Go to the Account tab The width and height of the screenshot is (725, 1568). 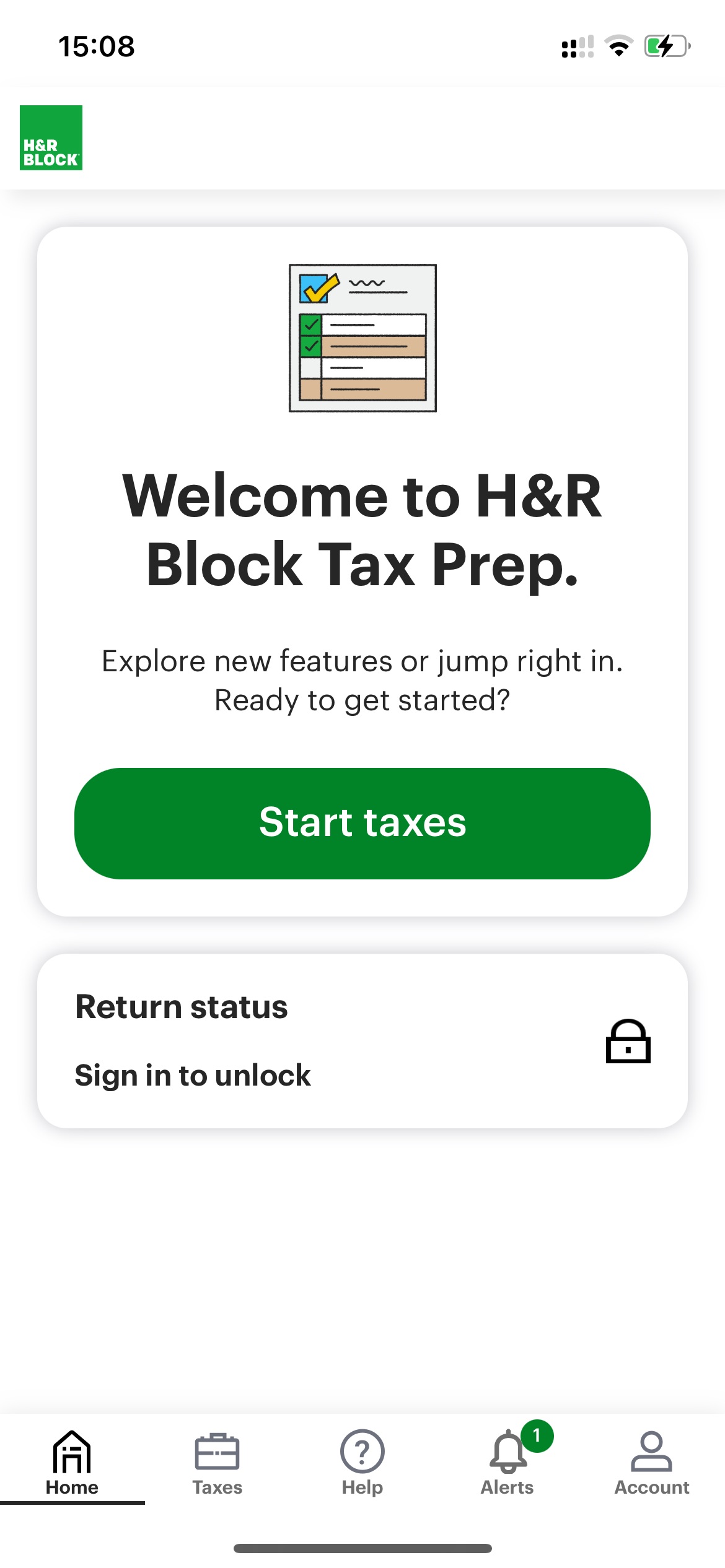click(652, 1463)
